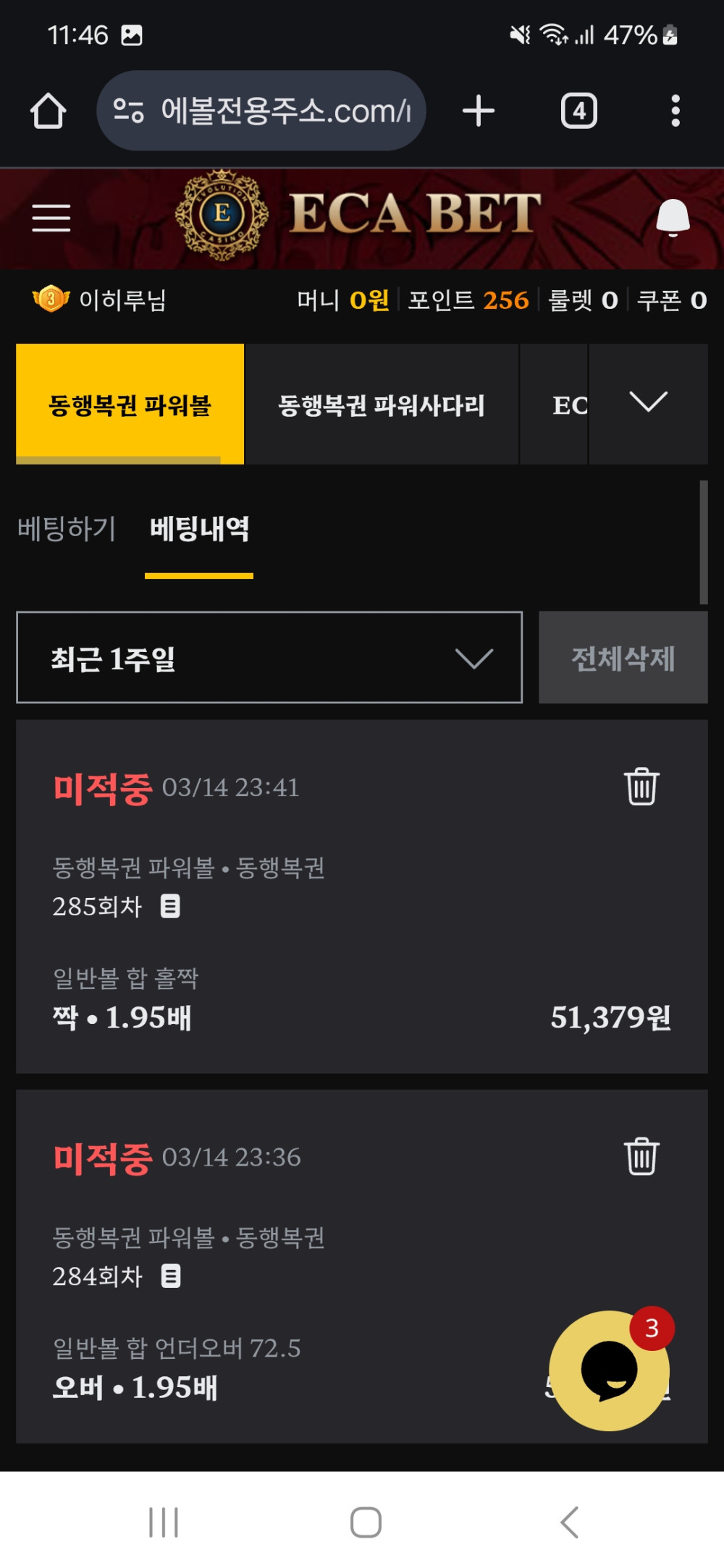This screenshot has width=724, height=1568.
Task: Delete the 03/14 23:41 bet record
Action: point(641,787)
